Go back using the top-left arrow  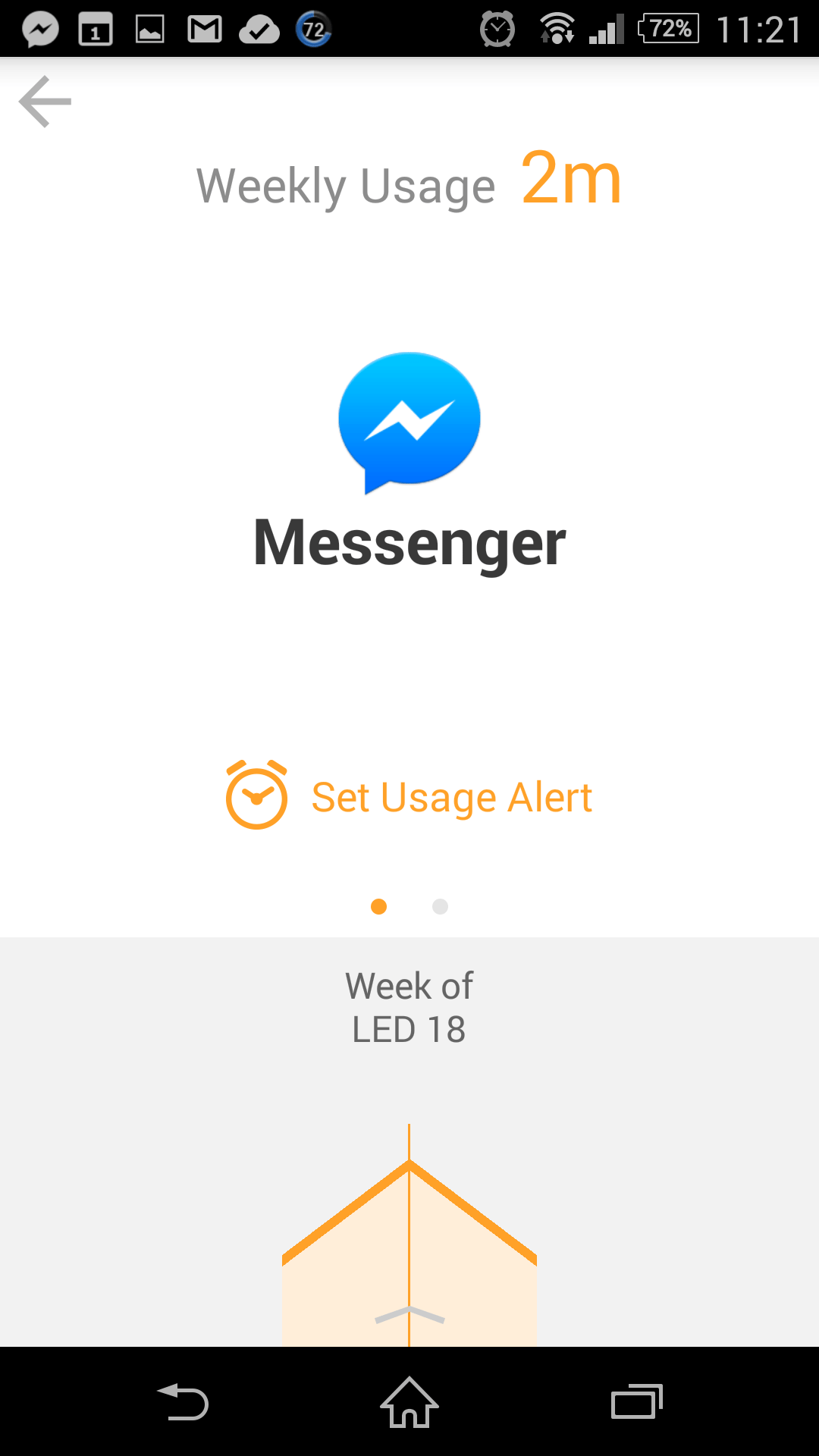45,101
